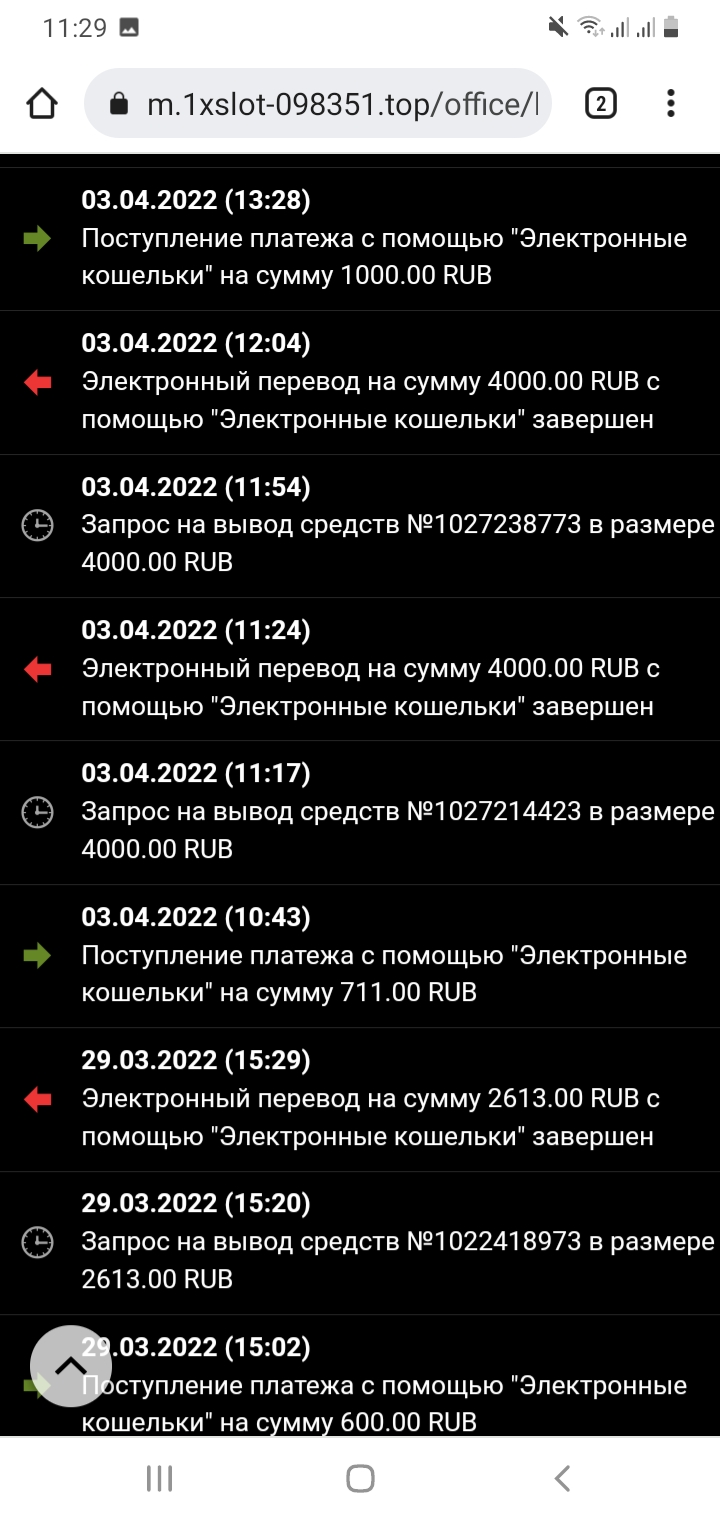
Task: Open the tab switcher showing 2 tabs
Action: pyautogui.click(x=600, y=103)
